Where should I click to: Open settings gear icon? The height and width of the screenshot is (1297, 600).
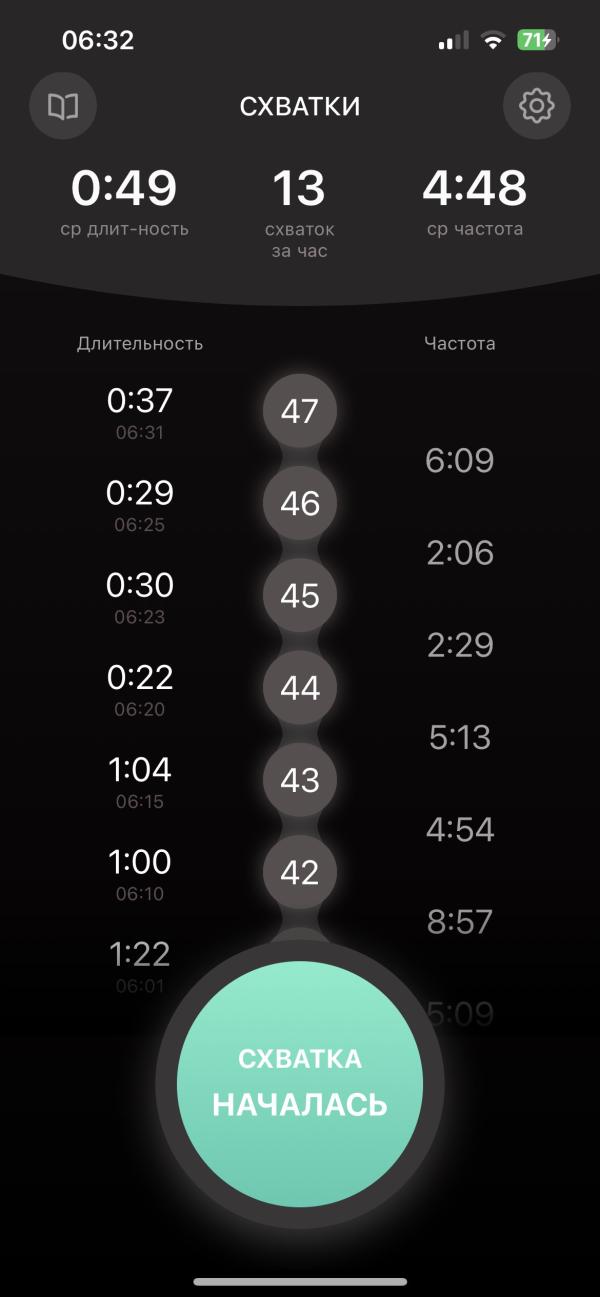[x=536, y=106]
